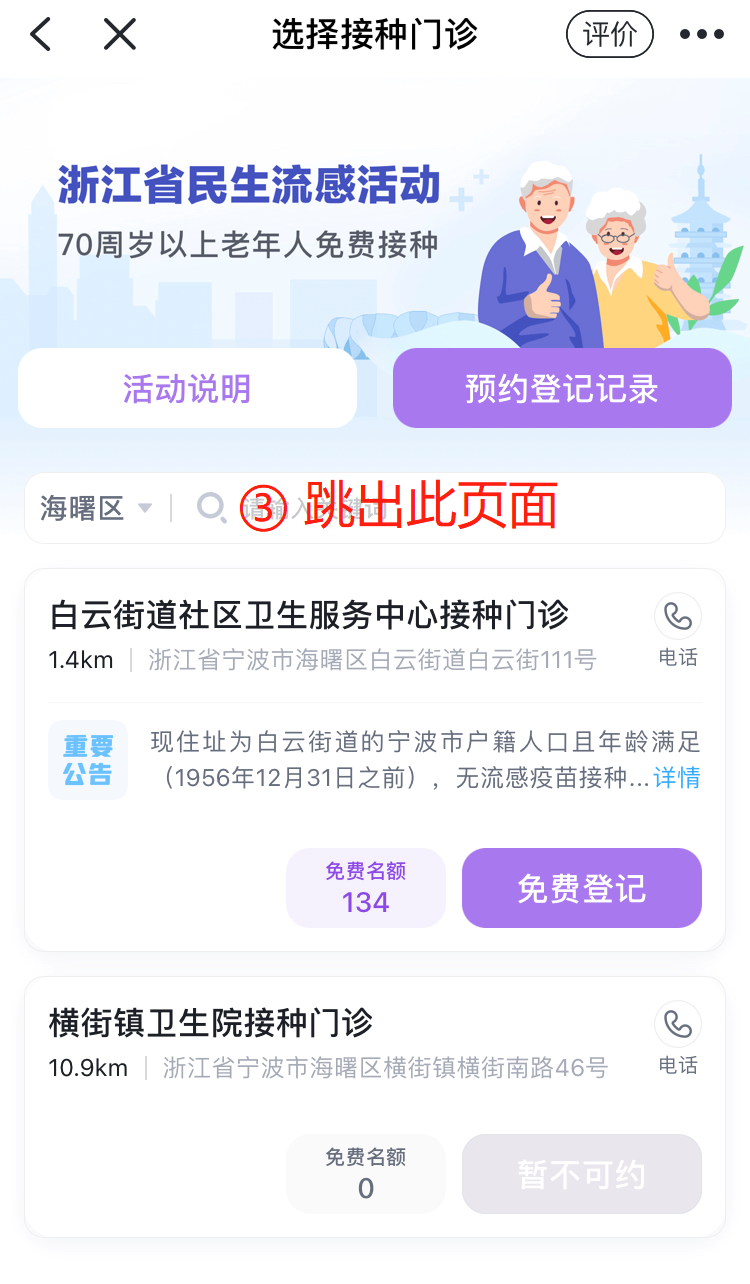
Task: Tap the clinic search field
Action: [x=450, y=508]
